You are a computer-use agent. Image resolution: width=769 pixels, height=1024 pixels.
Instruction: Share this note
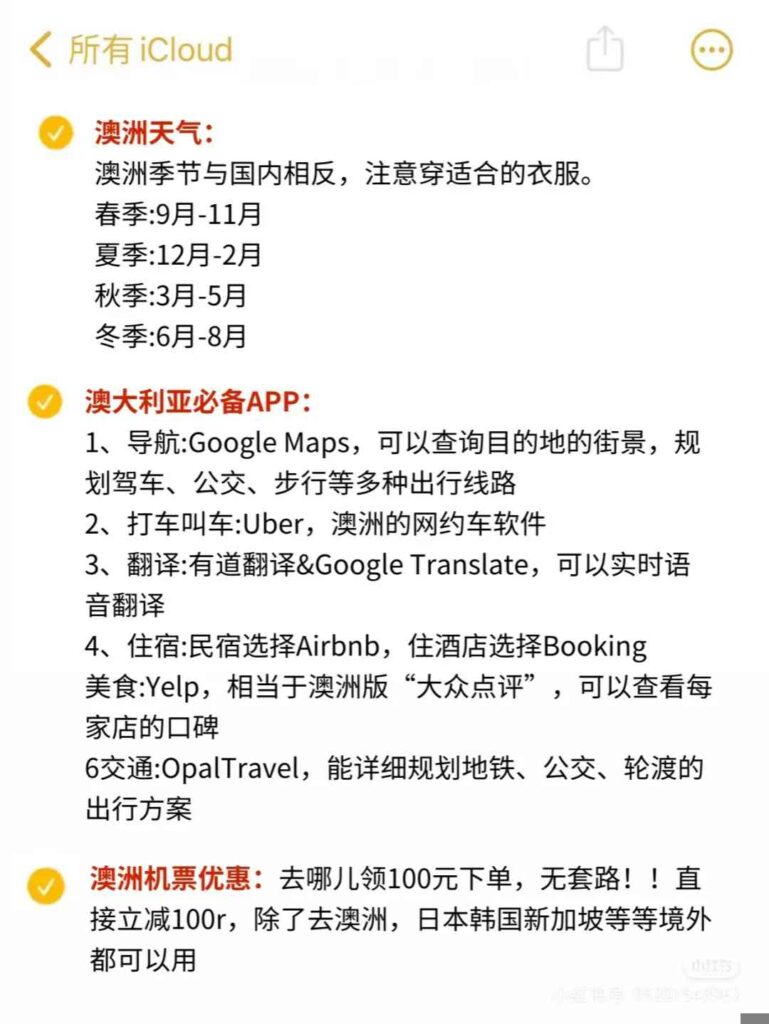point(604,49)
